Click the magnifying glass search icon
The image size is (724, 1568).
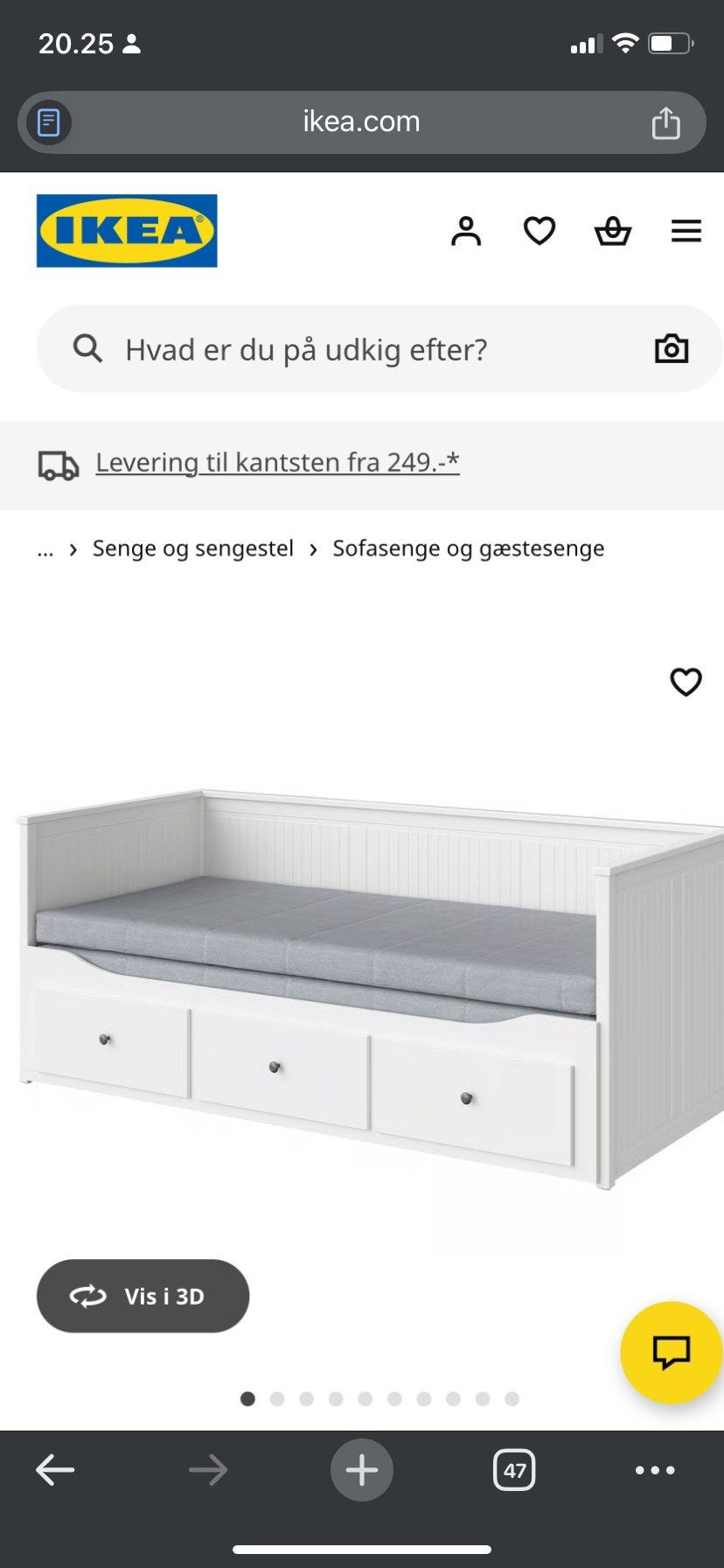pyautogui.click(x=87, y=348)
